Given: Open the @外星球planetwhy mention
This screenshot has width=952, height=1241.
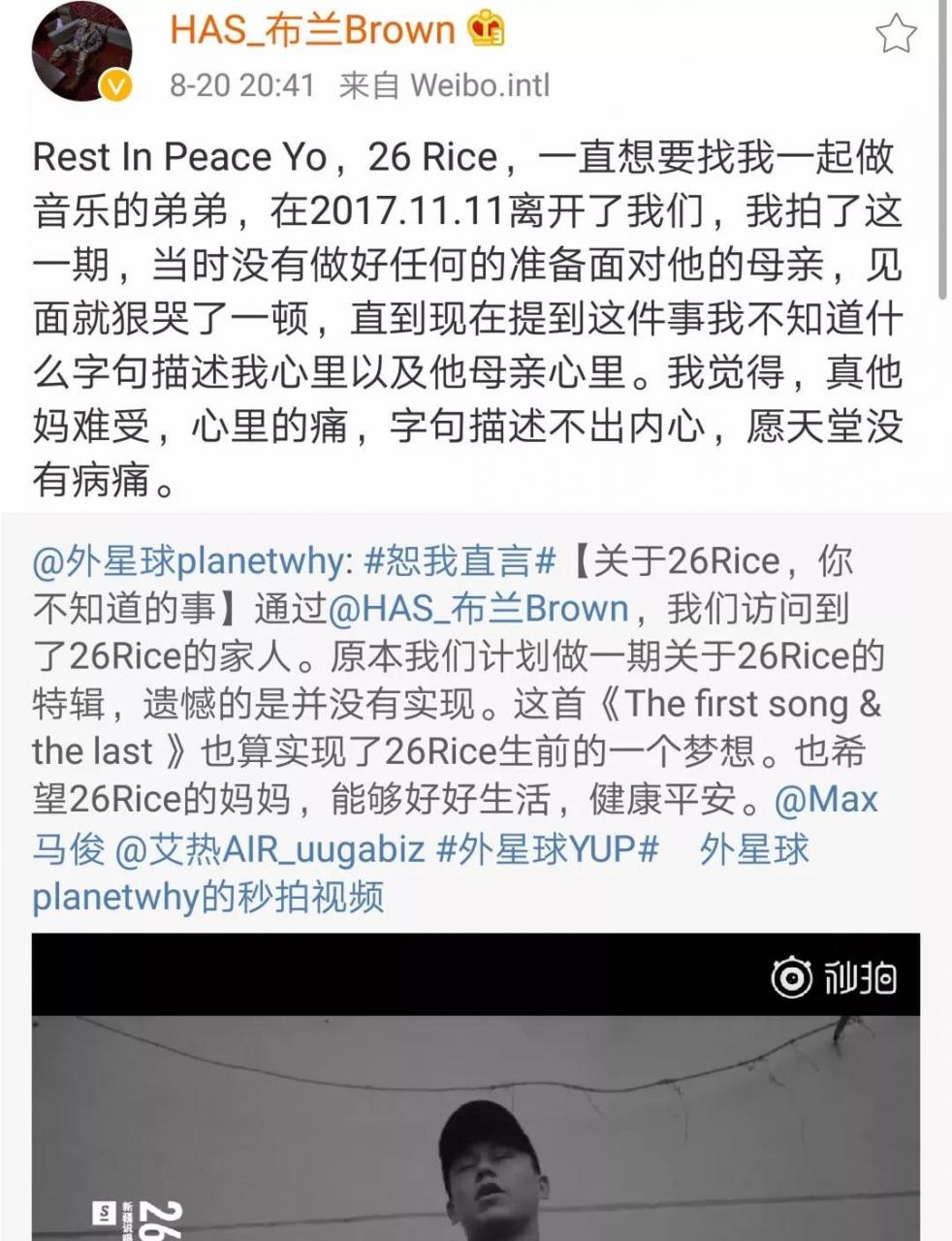Looking at the screenshot, I should 187,561.
